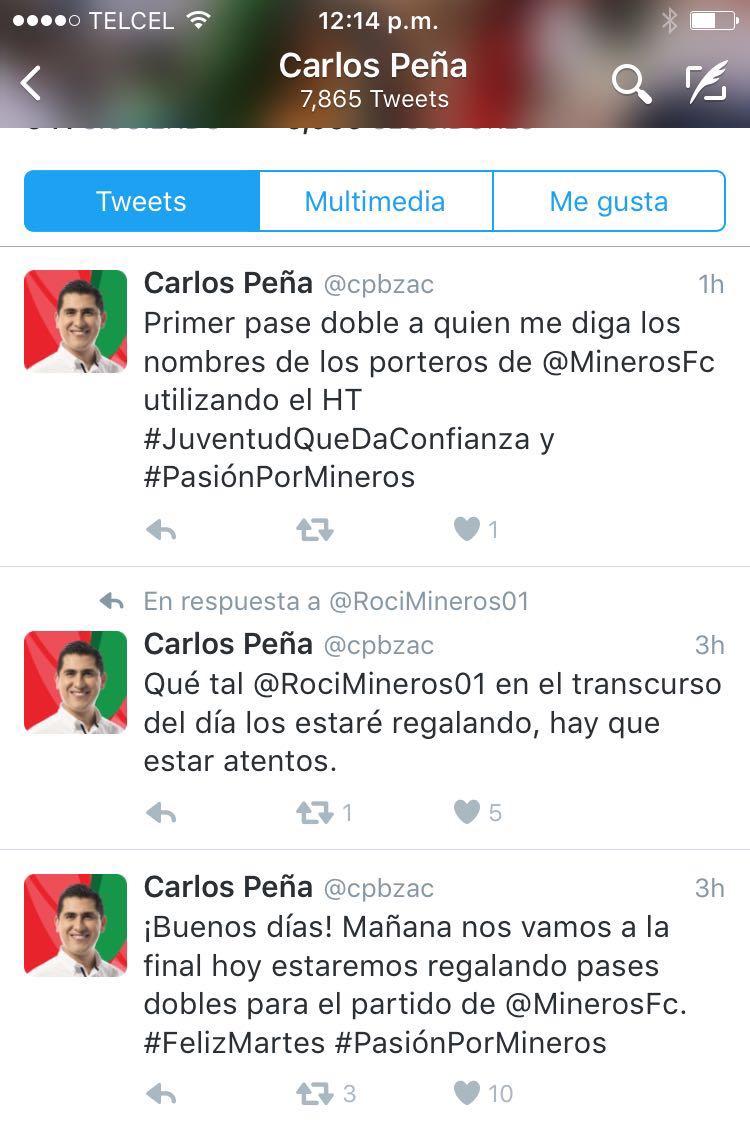Like the '¡Buenos días!' tweet
750x1129 pixels.
pos(467,1093)
